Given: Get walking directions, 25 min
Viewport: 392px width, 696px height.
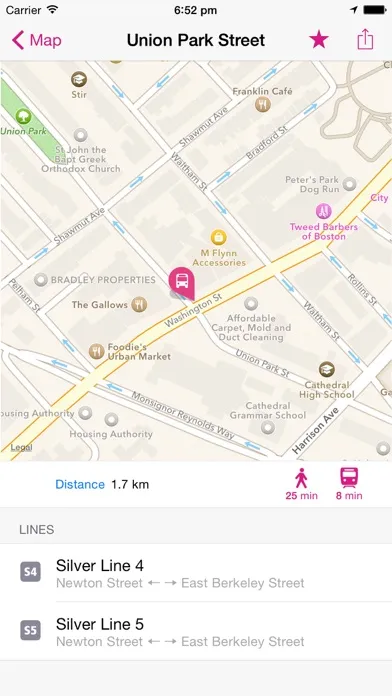Looking at the screenshot, I should coord(301,484).
